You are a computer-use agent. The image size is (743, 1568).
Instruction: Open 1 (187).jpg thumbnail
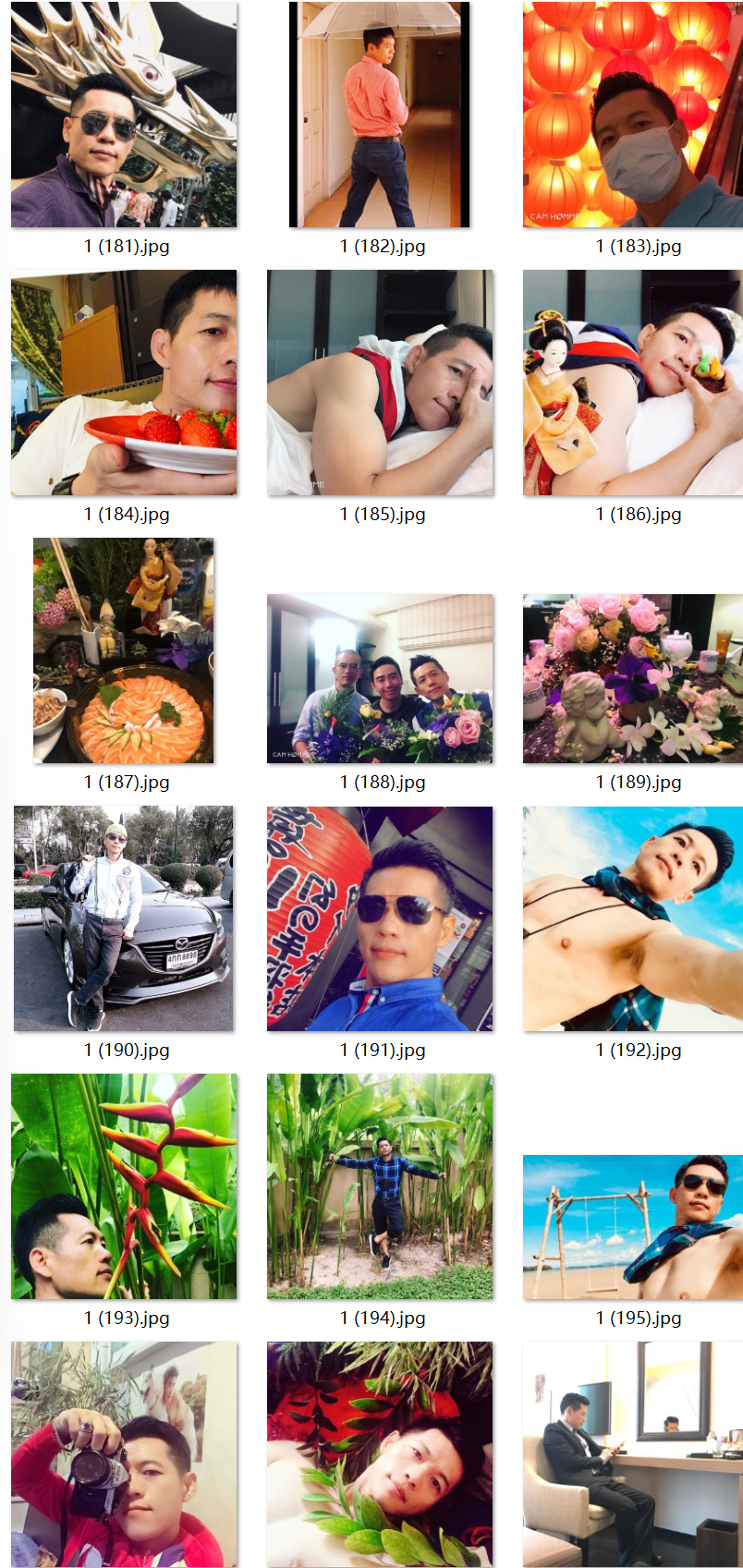(124, 650)
